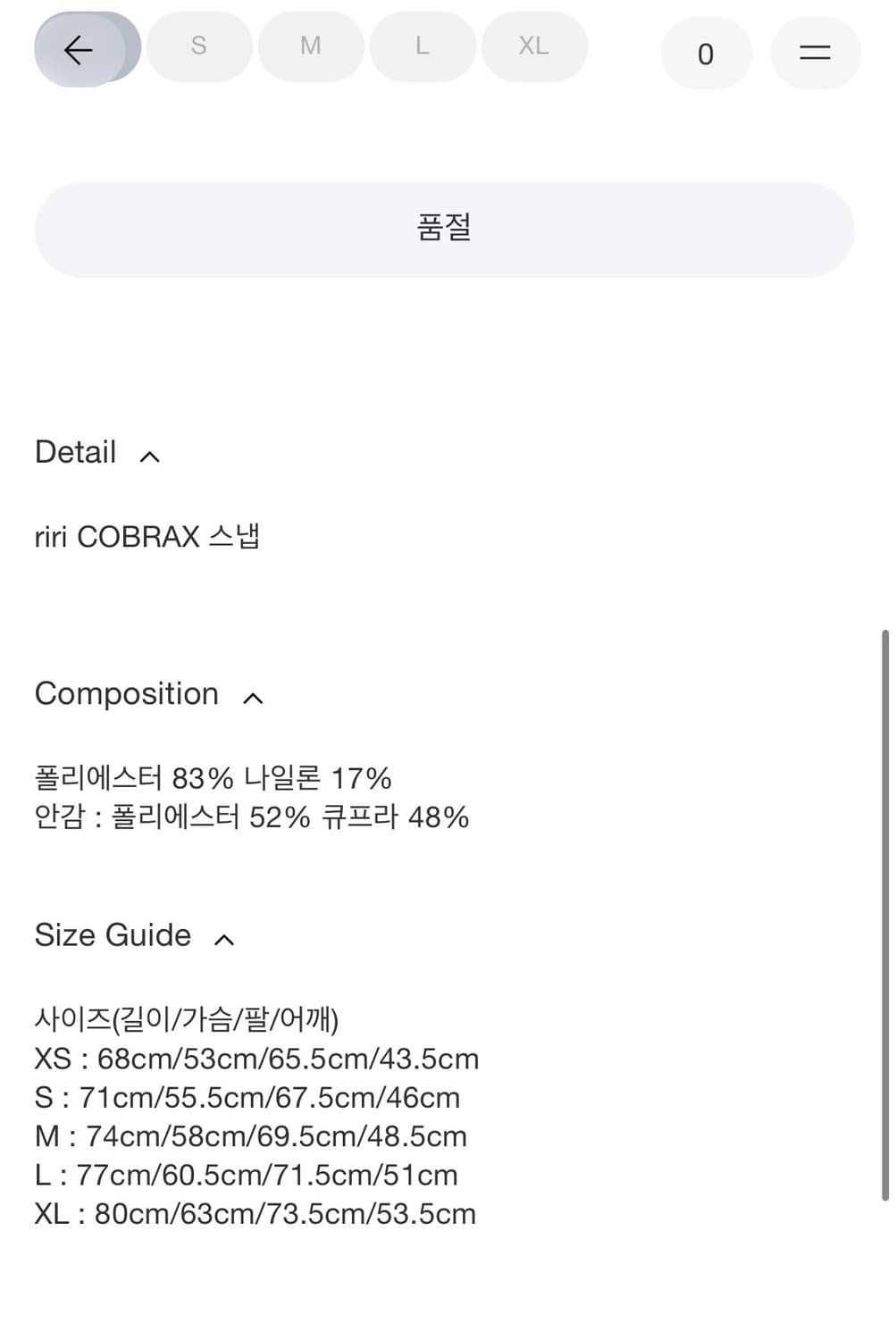Switch to the L size tab
Viewport: 896px width, 1340px height.
tap(422, 46)
